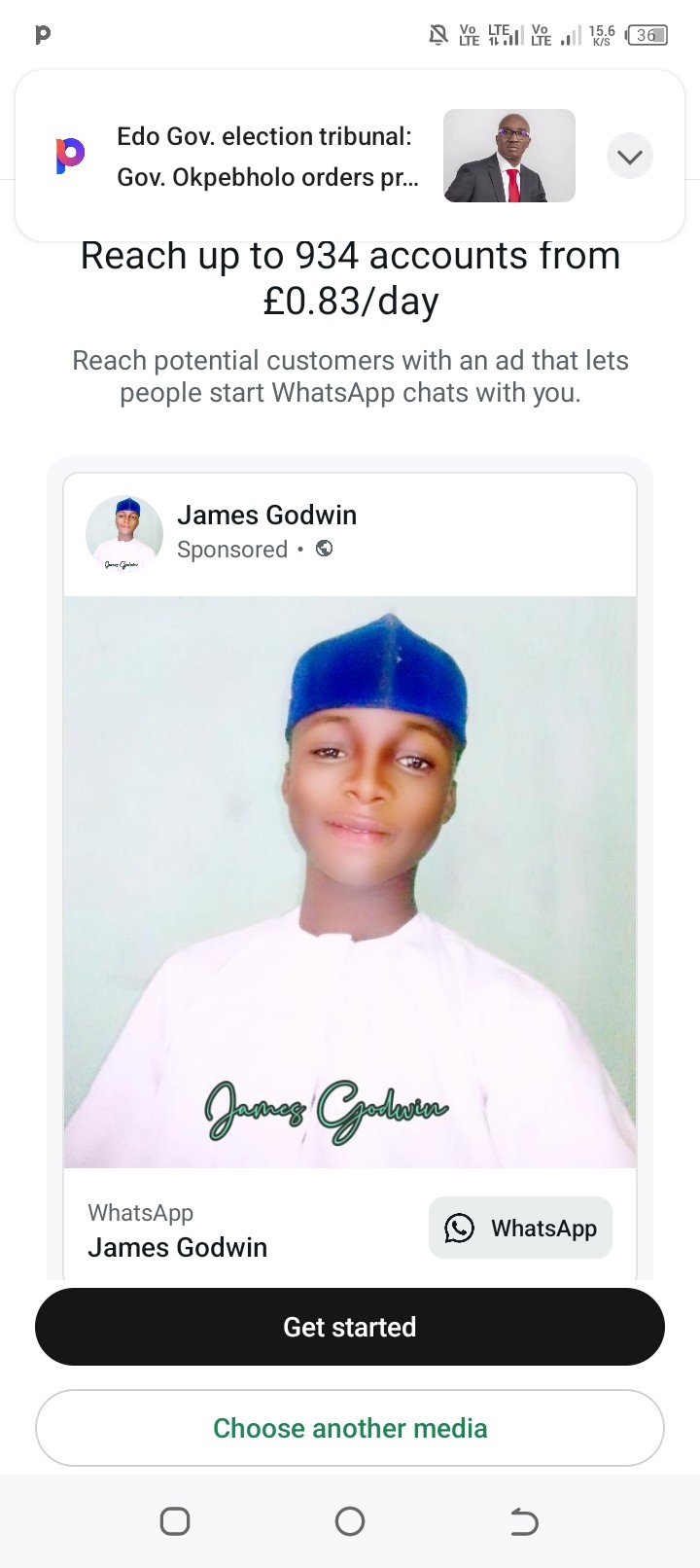
Task: Tap the Get started button
Action: (350, 1327)
